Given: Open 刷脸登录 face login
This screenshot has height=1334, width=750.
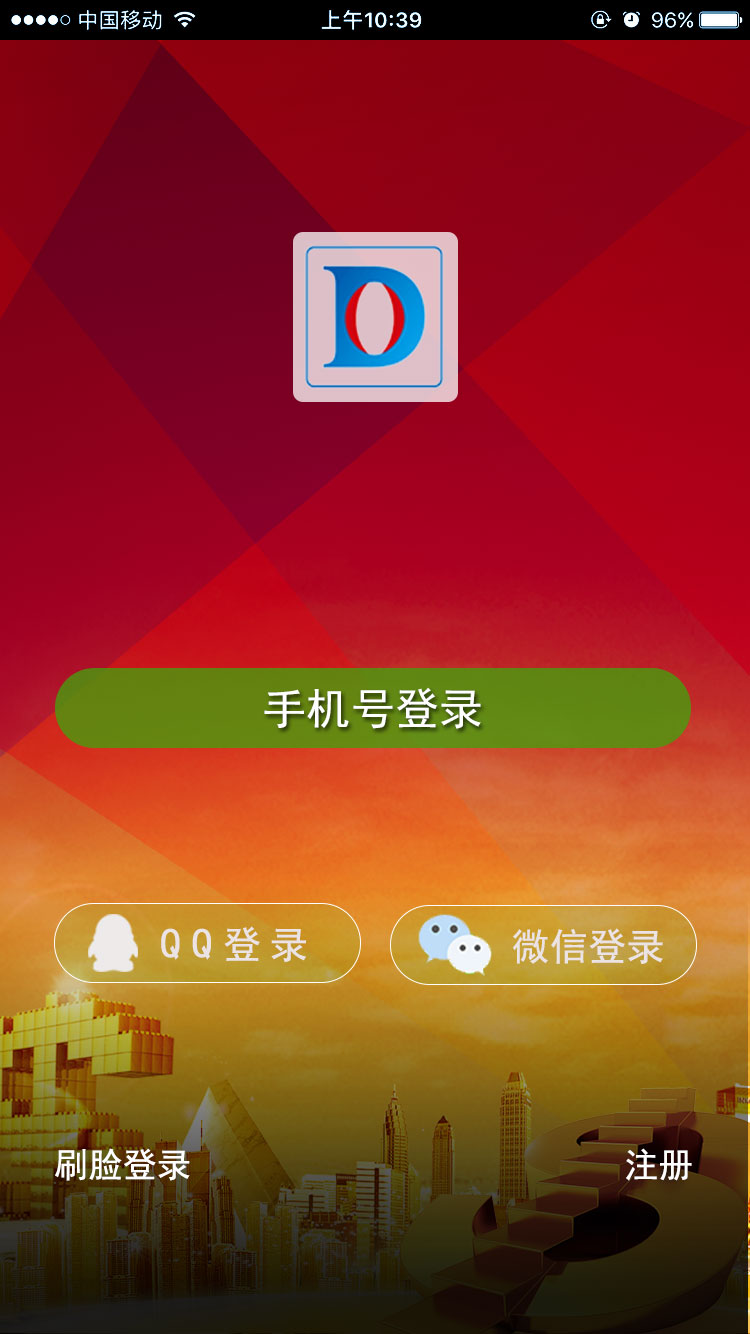Looking at the screenshot, I should (122, 1166).
